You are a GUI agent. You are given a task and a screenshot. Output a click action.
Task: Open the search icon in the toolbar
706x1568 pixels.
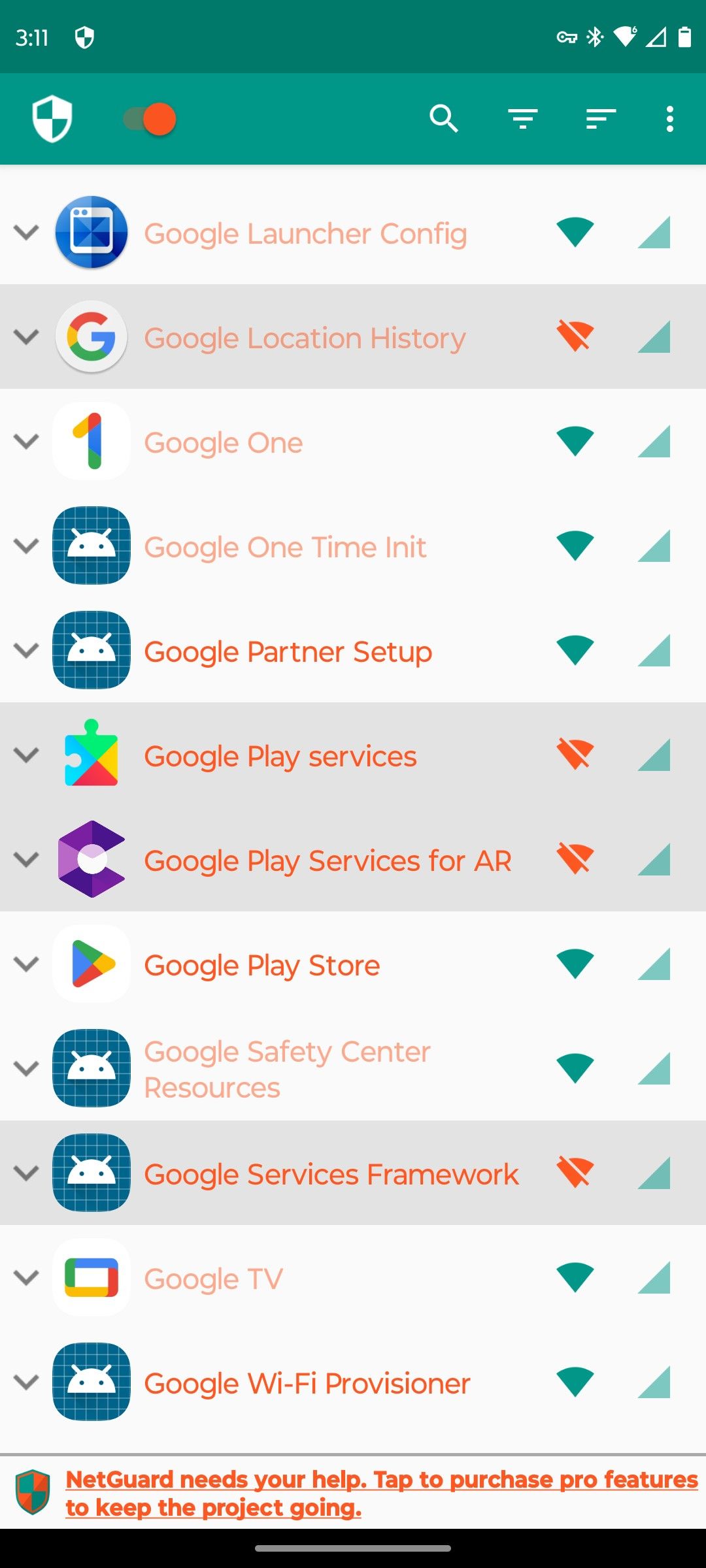(444, 118)
